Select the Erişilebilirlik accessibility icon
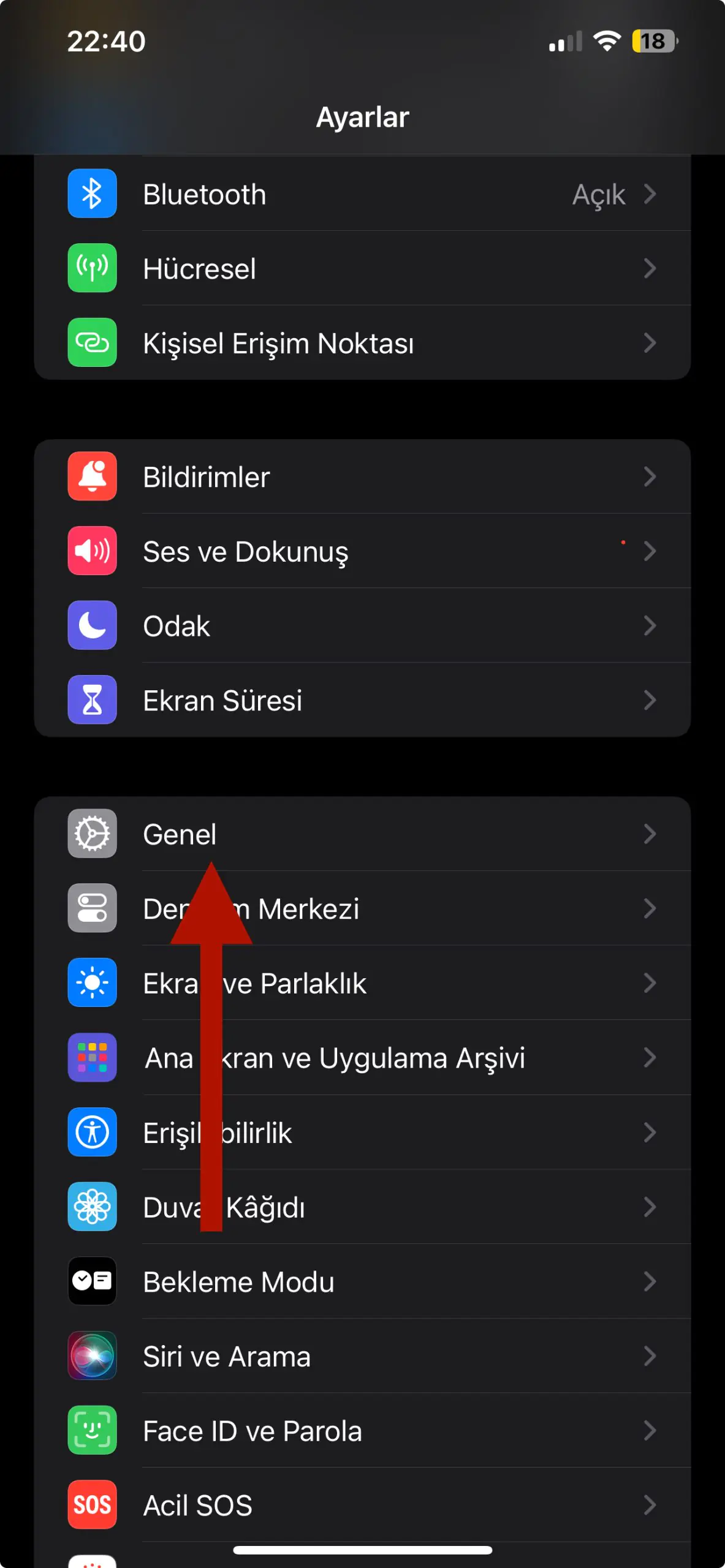Screen dimensions: 725x1568 pos(91,1133)
